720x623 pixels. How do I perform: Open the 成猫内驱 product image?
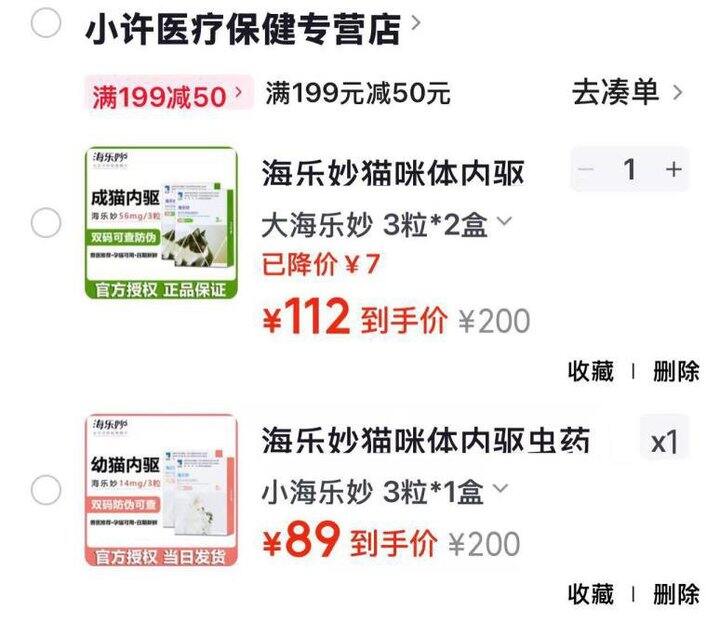point(160,223)
